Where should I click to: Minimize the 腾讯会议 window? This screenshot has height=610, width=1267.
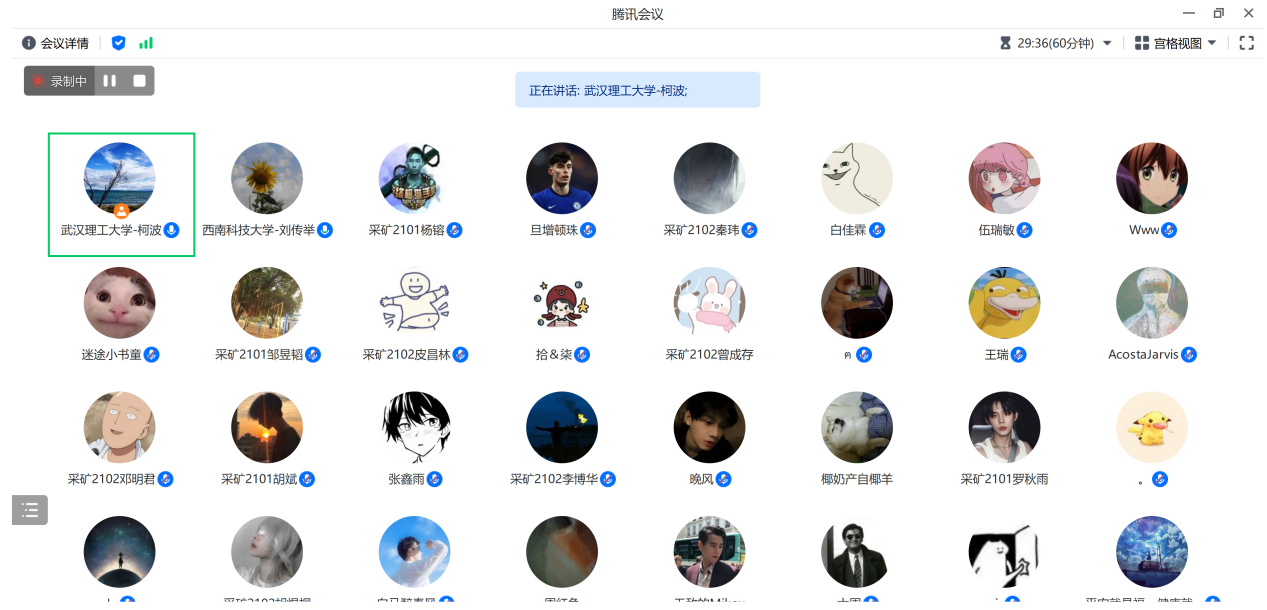tap(1188, 13)
